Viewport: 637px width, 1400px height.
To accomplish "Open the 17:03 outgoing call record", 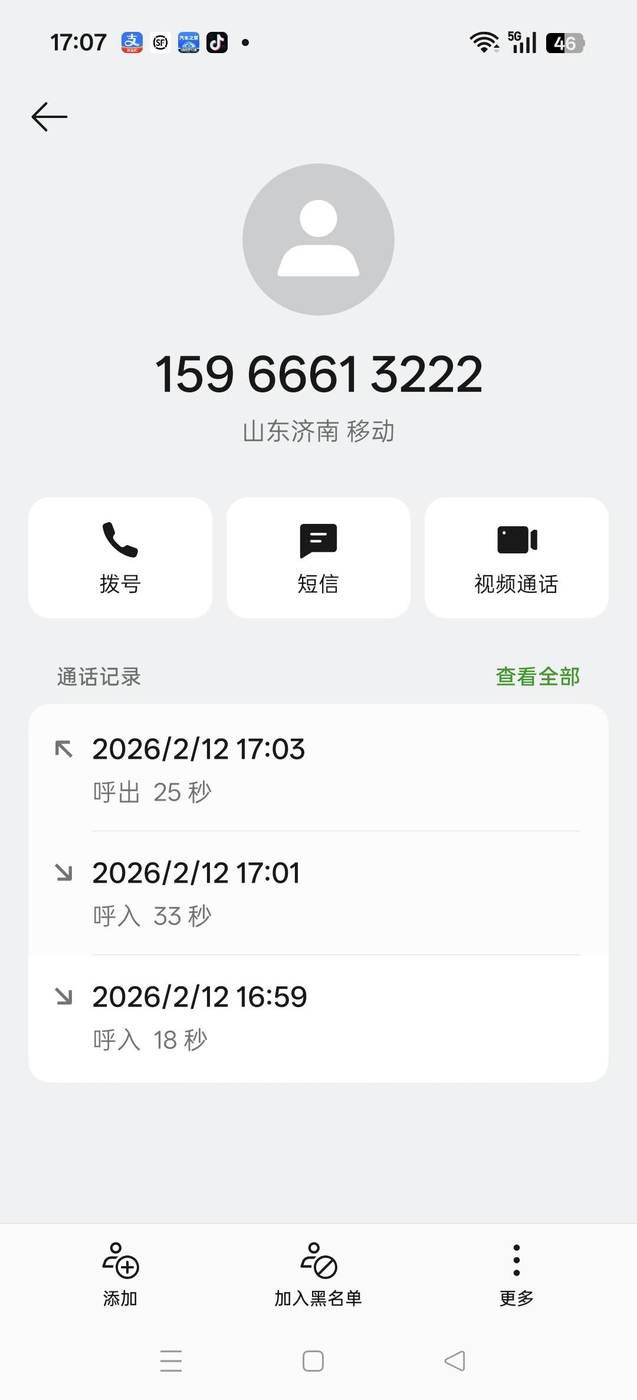I will click(318, 769).
